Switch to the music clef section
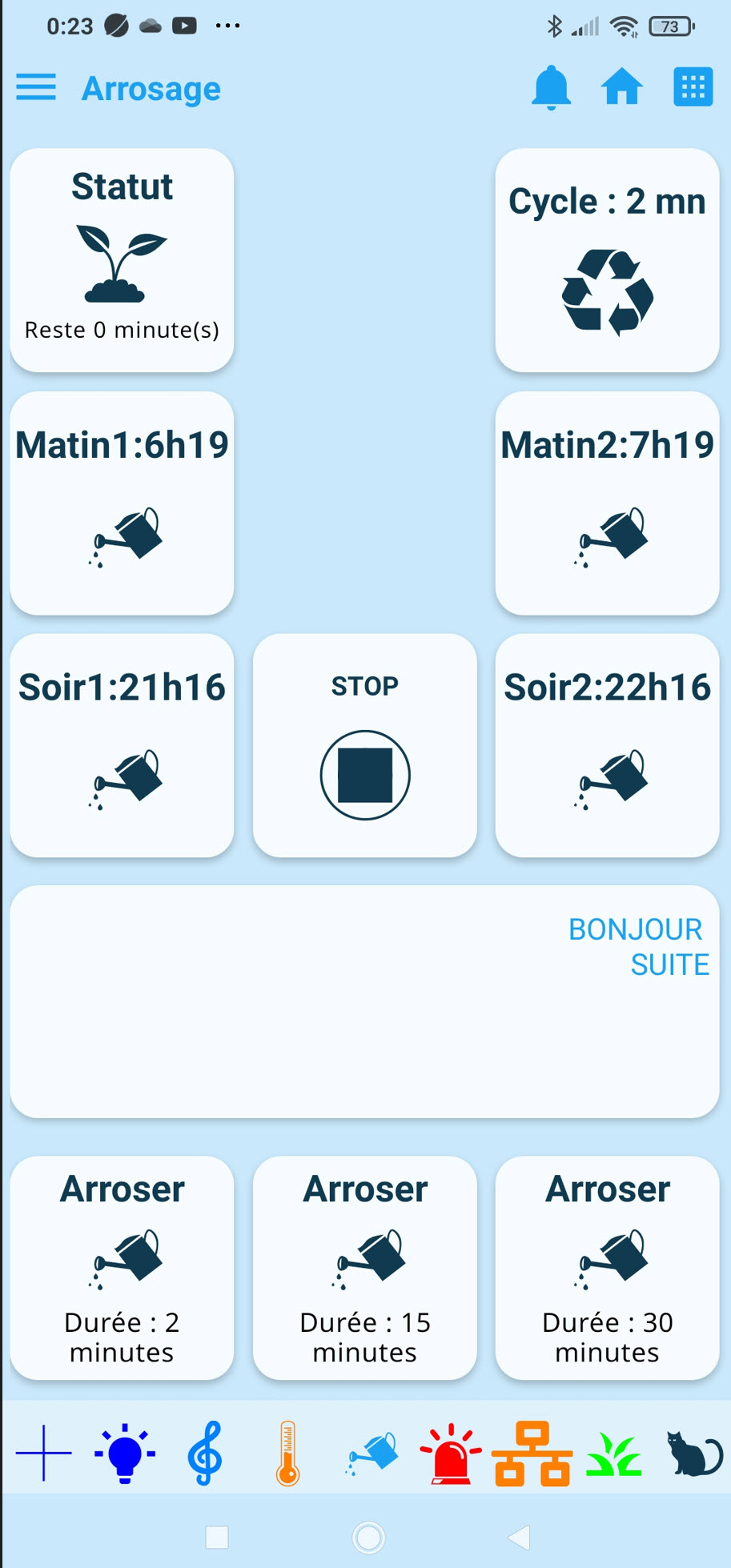Viewport: 731px width, 1568px height. coord(205,1453)
